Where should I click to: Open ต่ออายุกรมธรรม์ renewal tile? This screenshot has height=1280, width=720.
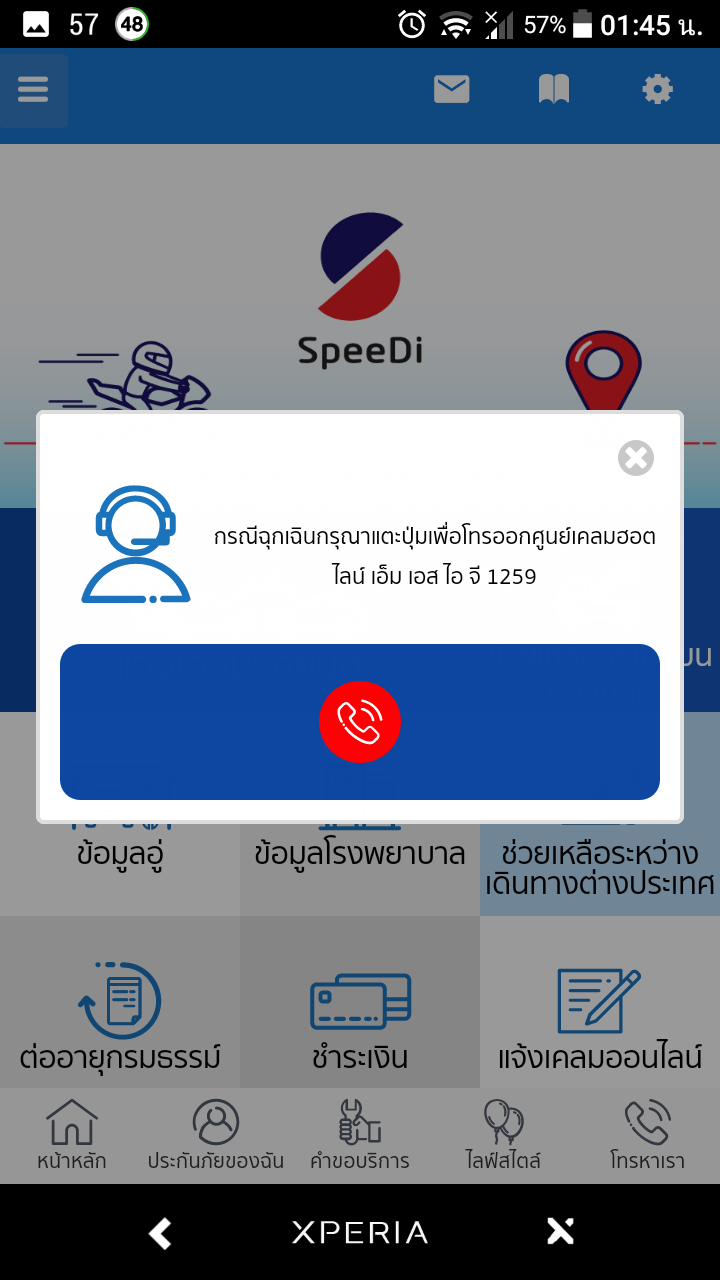pyautogui.click(x=120, y=1015)
